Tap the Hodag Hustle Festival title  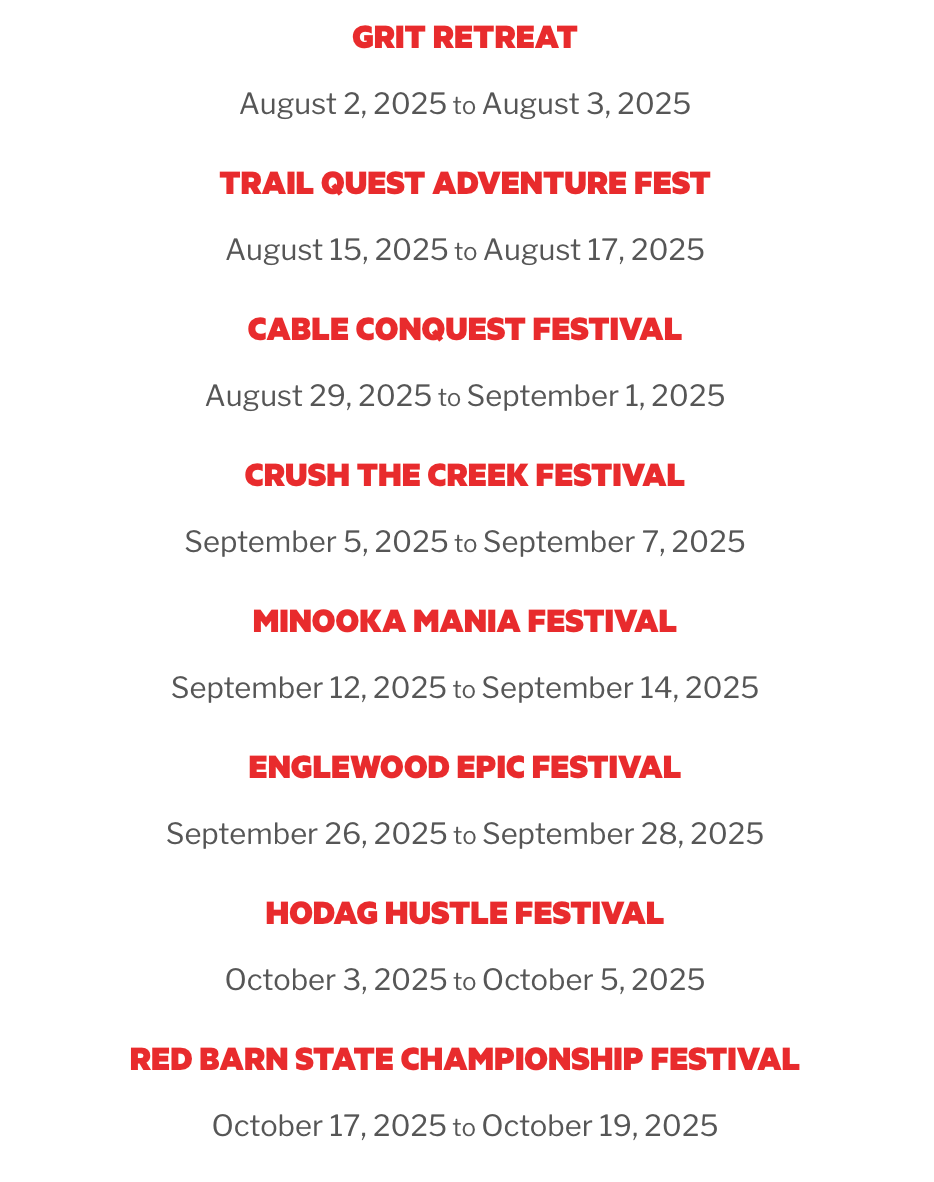[465, 914]
